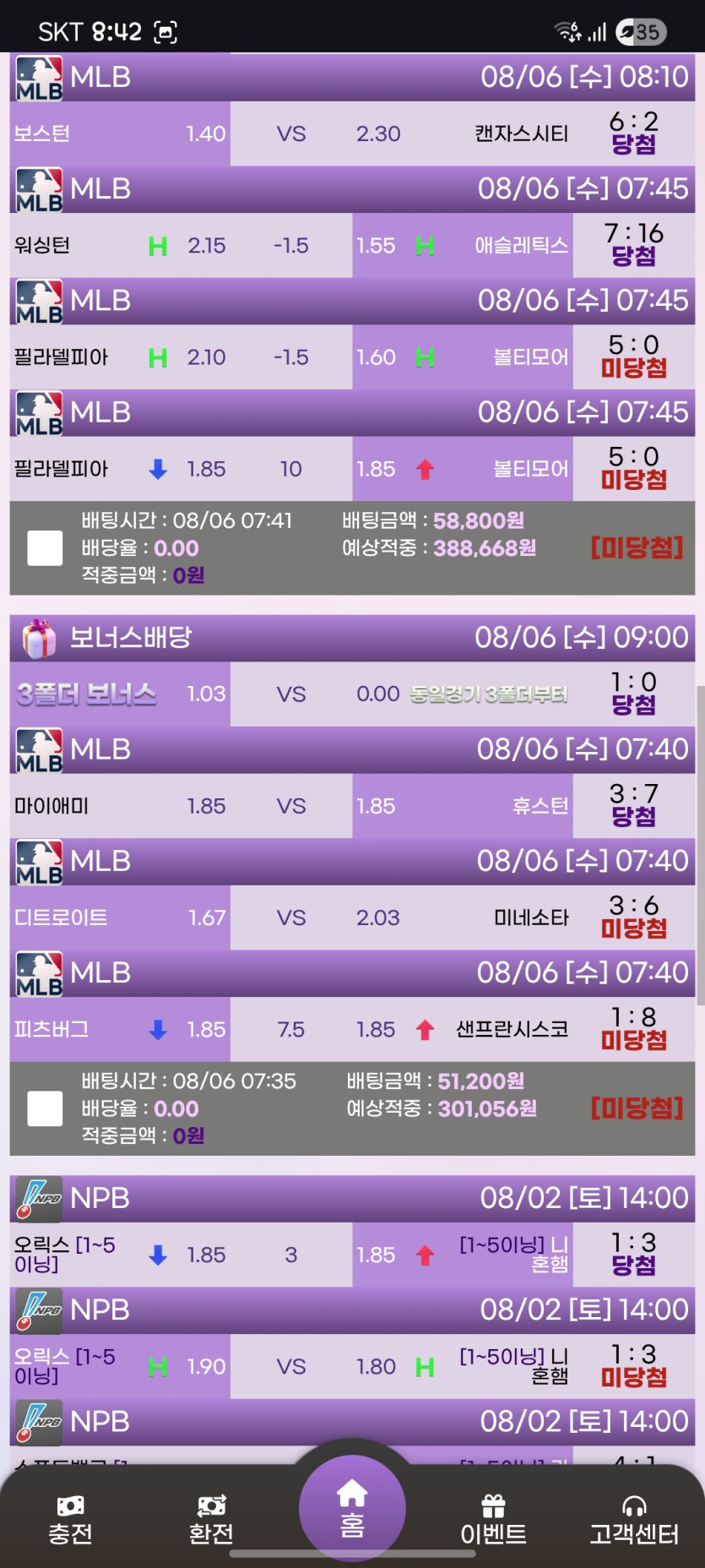Check the box for the 58,800원 bet
This screenshot has height=1568, width=705.
(45, 548)
